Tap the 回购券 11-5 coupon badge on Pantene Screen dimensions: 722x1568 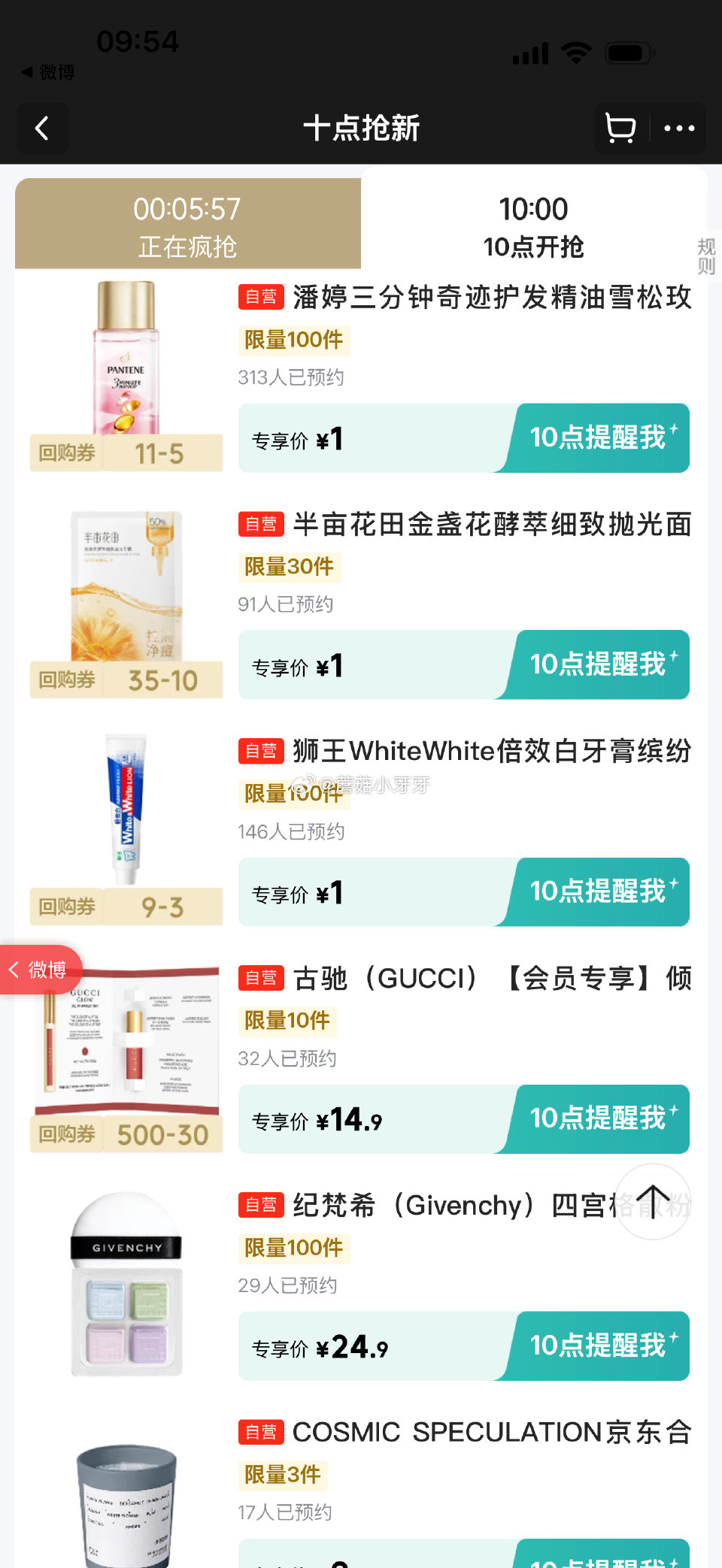(125, 453)
